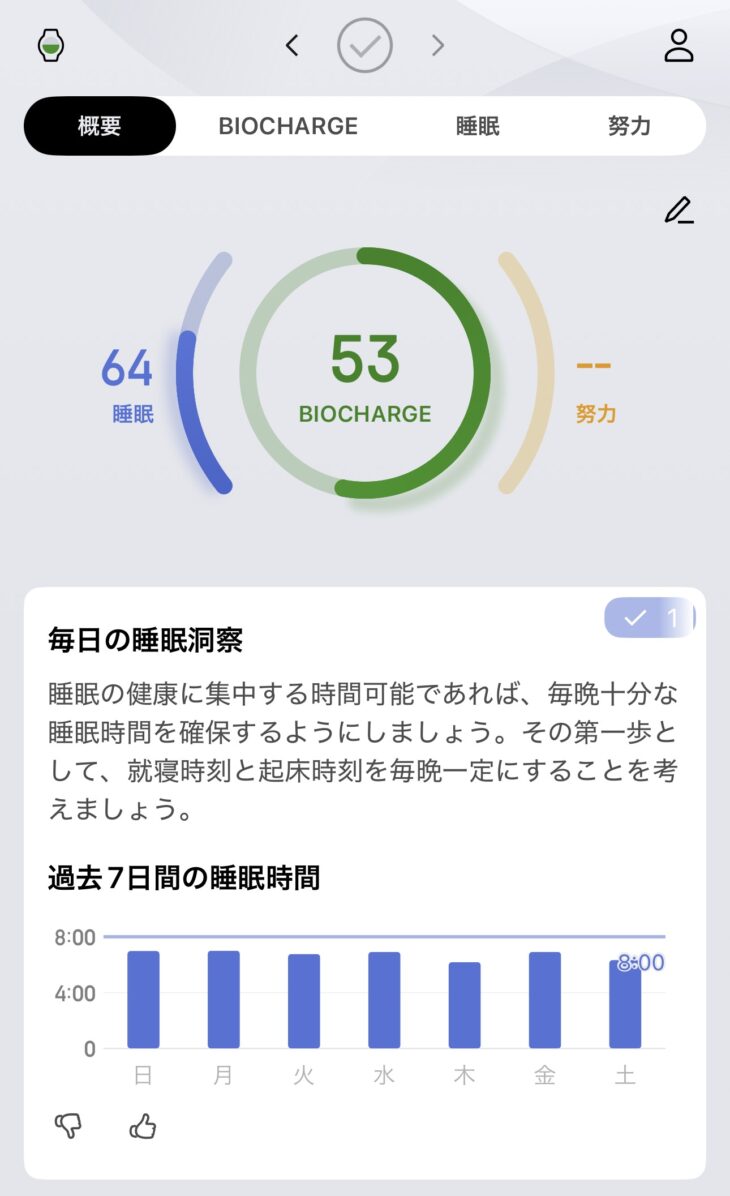
Task: Switch to the 努力 tab
Action: (629, 126)
